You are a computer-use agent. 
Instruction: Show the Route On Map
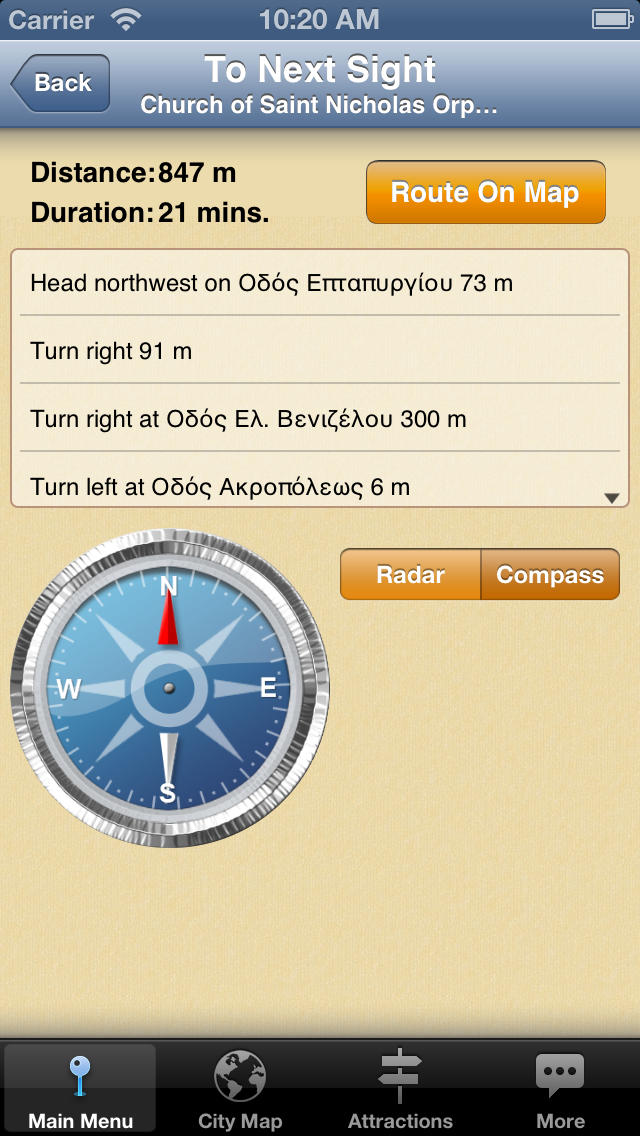485,192
